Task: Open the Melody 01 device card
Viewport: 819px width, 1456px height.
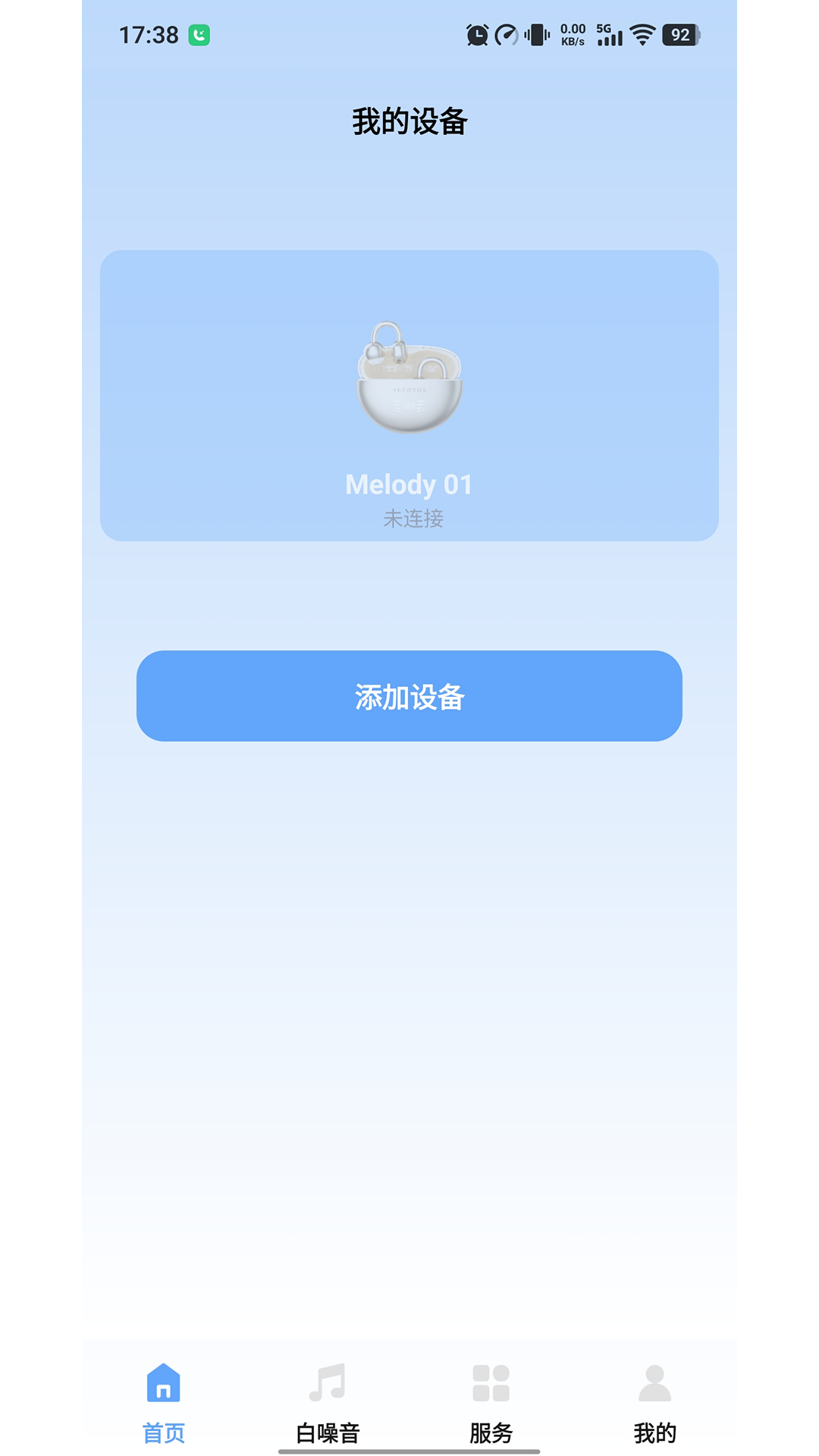Action: [409, 394]
